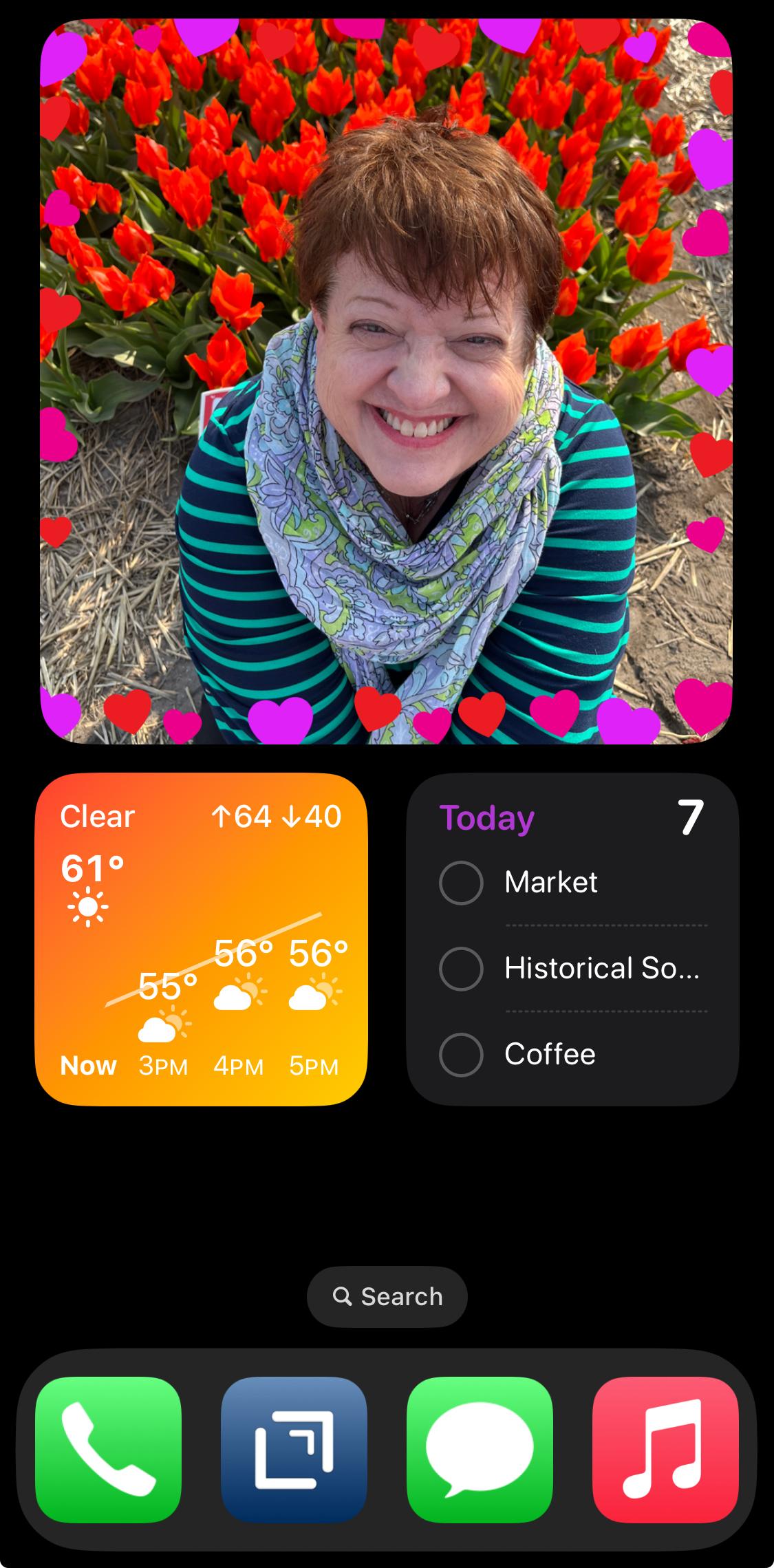
Task: Tap the Search pill
Action: pos(387,1296)
